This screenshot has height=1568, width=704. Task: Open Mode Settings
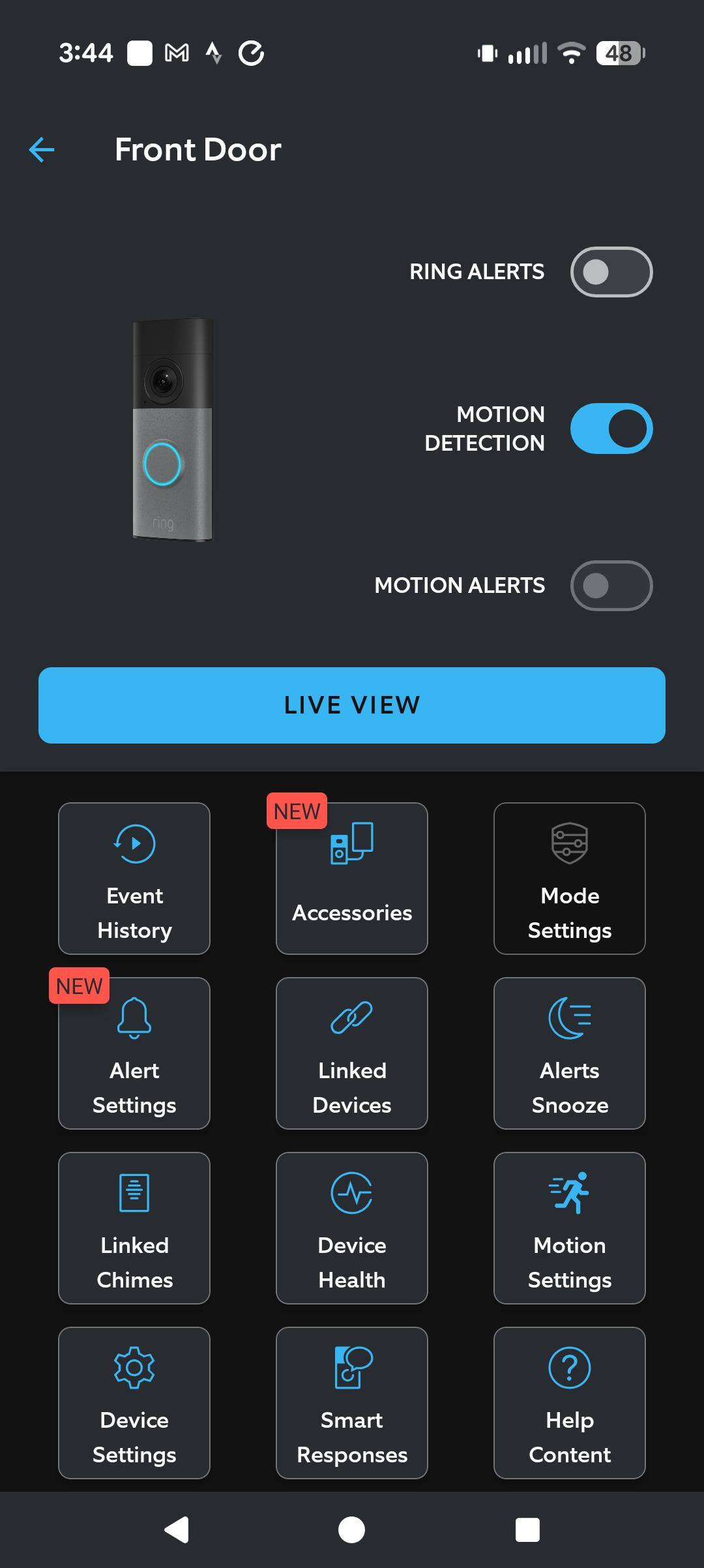coord(570,879)
